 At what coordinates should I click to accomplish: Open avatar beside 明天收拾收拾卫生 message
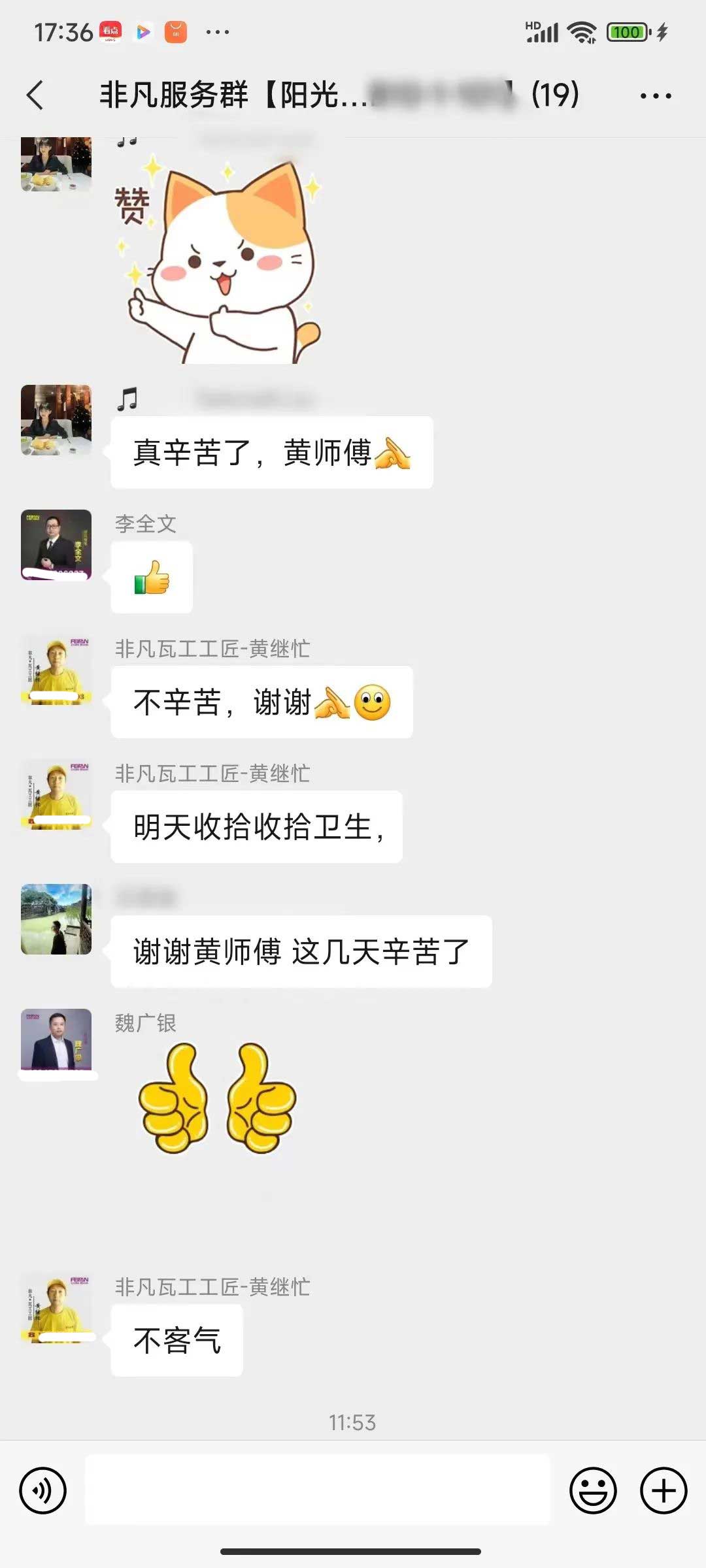56,794
